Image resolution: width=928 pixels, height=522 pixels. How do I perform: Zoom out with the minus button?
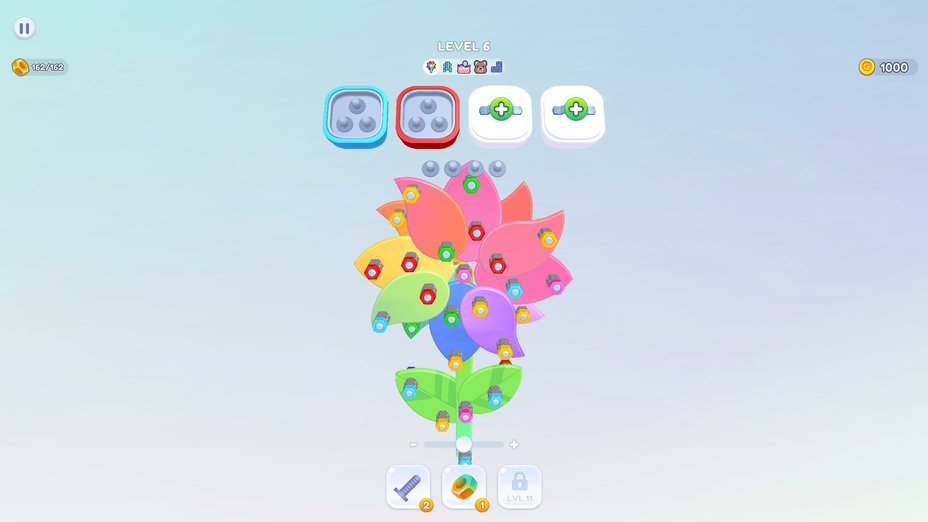[414, 445]
